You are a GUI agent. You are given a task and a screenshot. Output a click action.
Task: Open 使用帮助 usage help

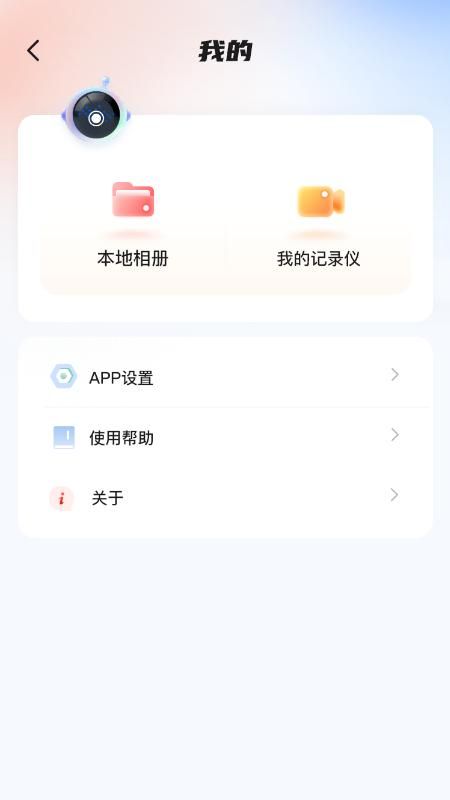click(225, 437)
